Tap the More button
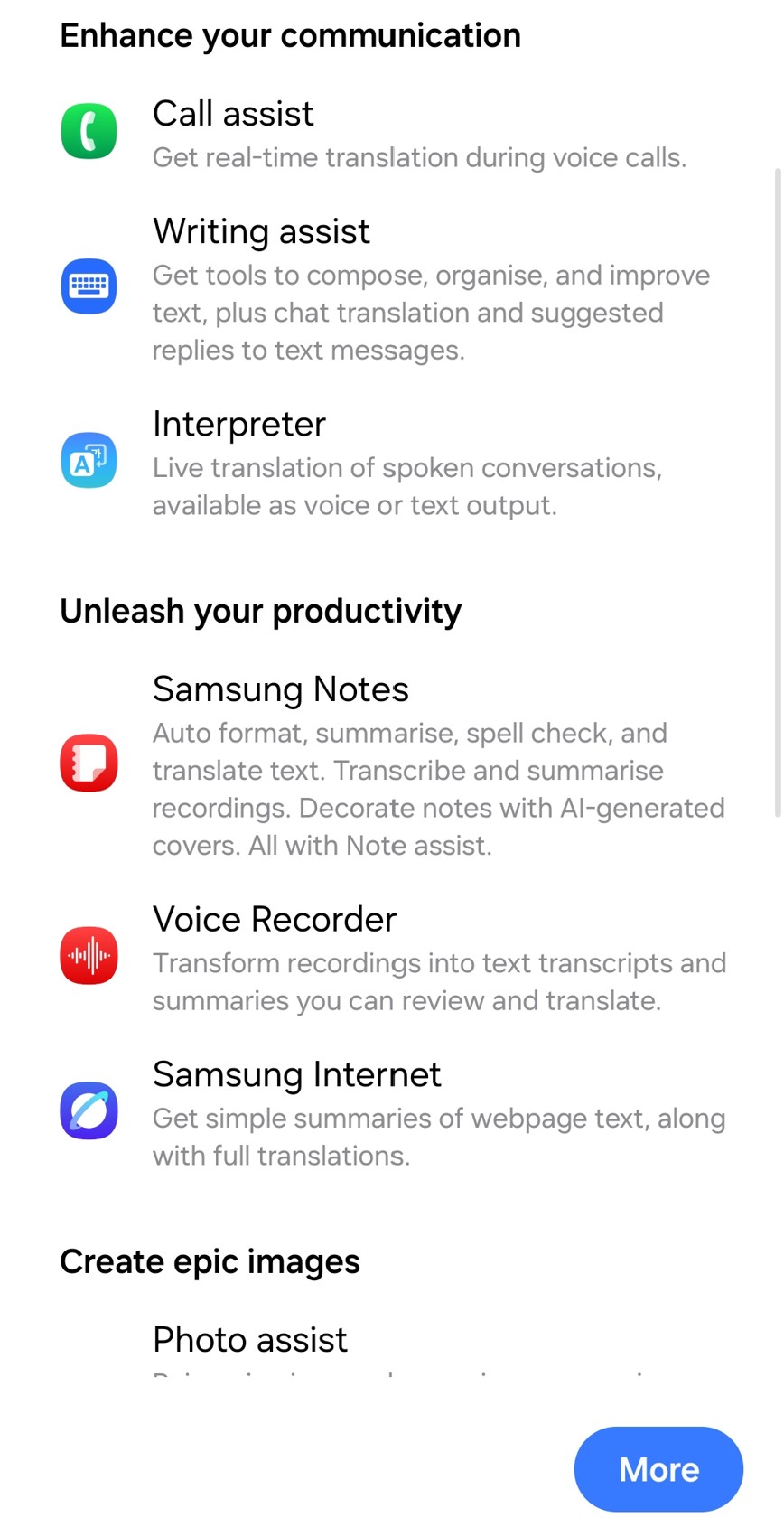Screen dimensions: 784x1527 click(658, 1468)
